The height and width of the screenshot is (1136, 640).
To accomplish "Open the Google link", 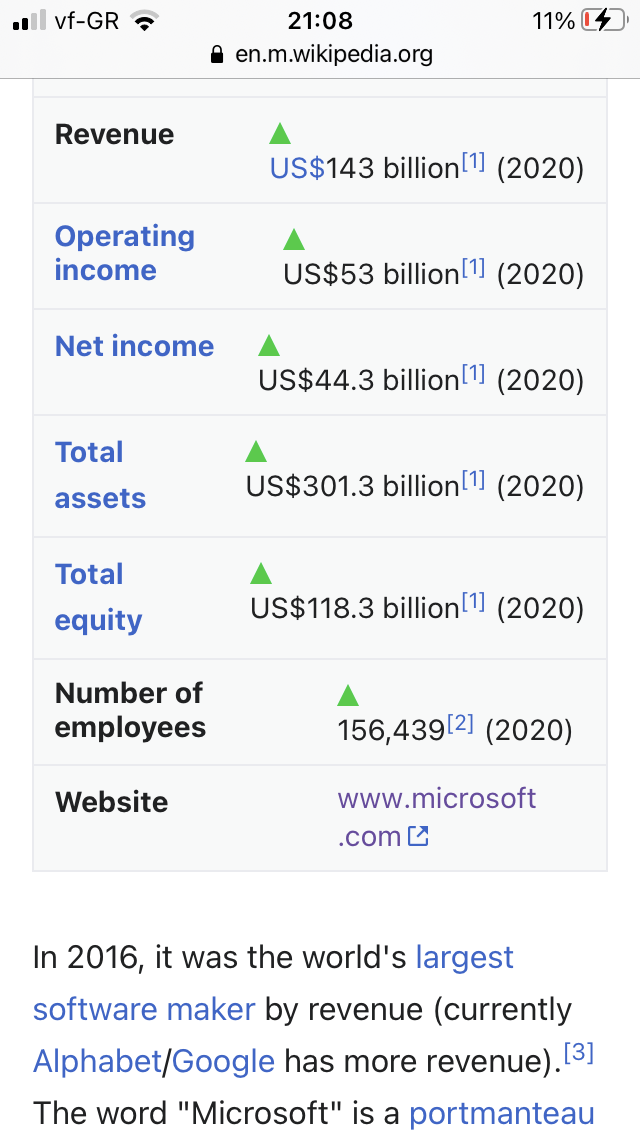I will click(223, 1061).
